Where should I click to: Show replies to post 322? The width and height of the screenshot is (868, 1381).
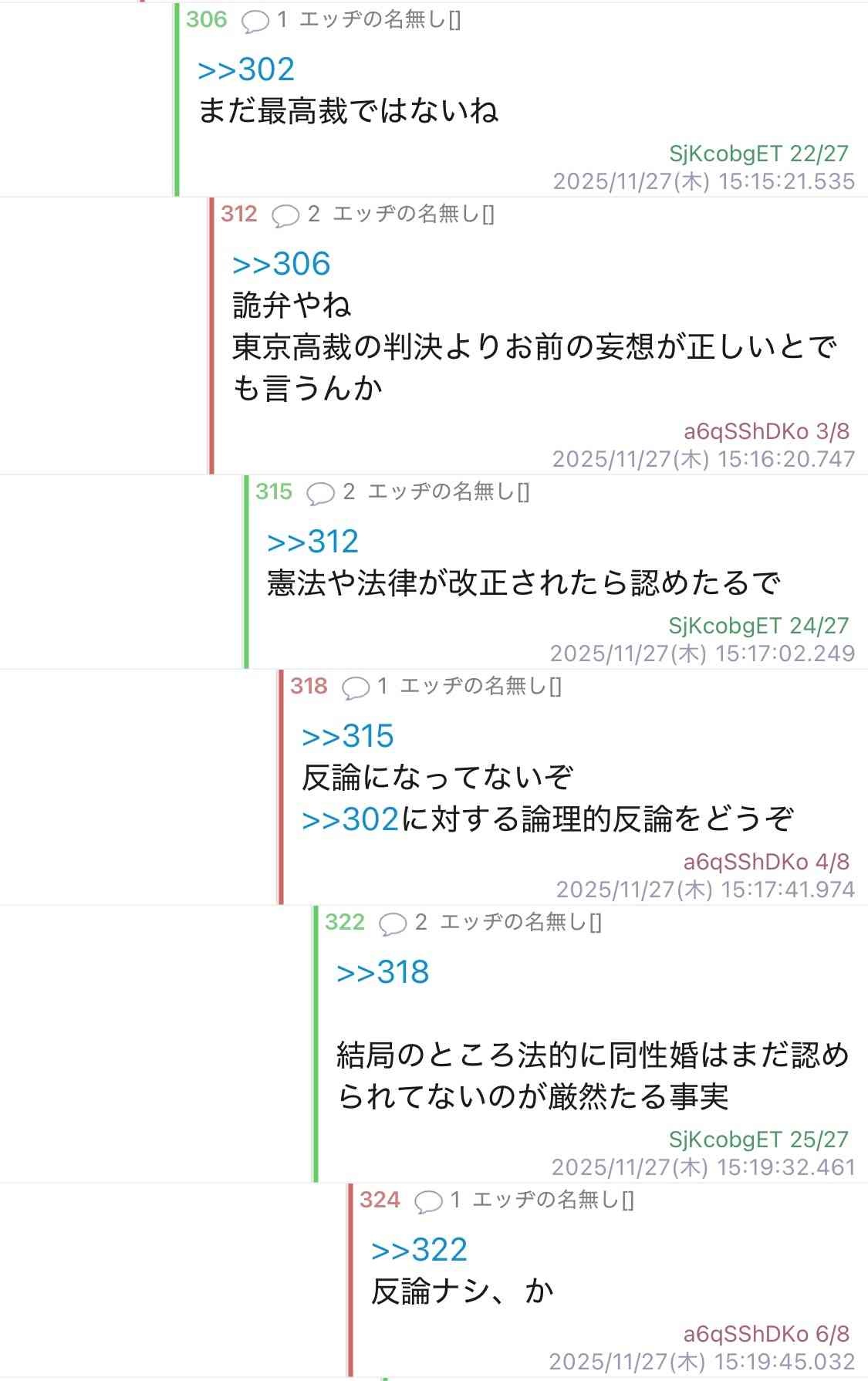point(393,923)
